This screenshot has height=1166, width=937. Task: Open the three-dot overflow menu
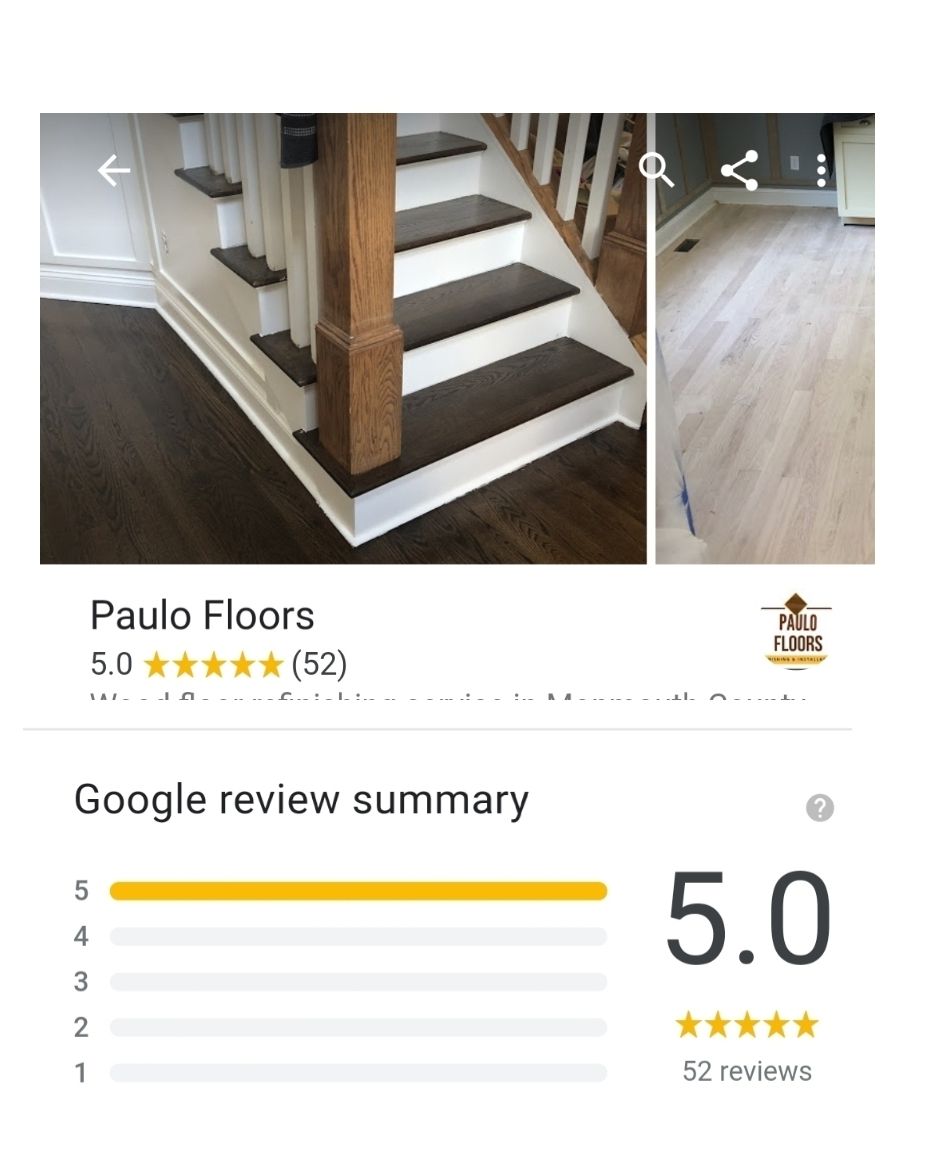point(821,171)
